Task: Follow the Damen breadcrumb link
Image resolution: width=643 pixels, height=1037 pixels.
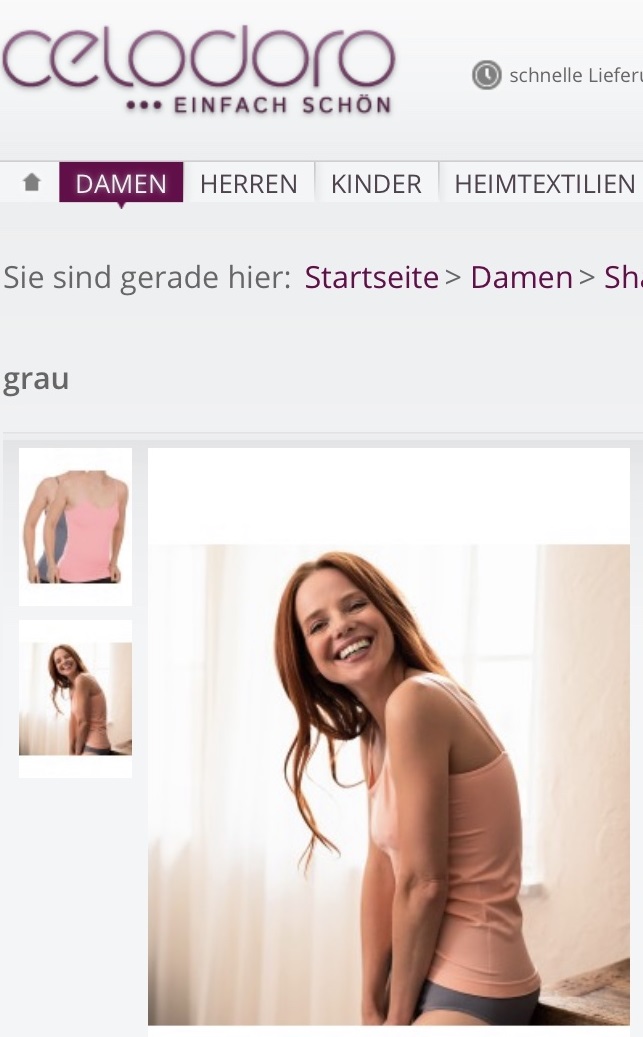Action: point(521,277)
